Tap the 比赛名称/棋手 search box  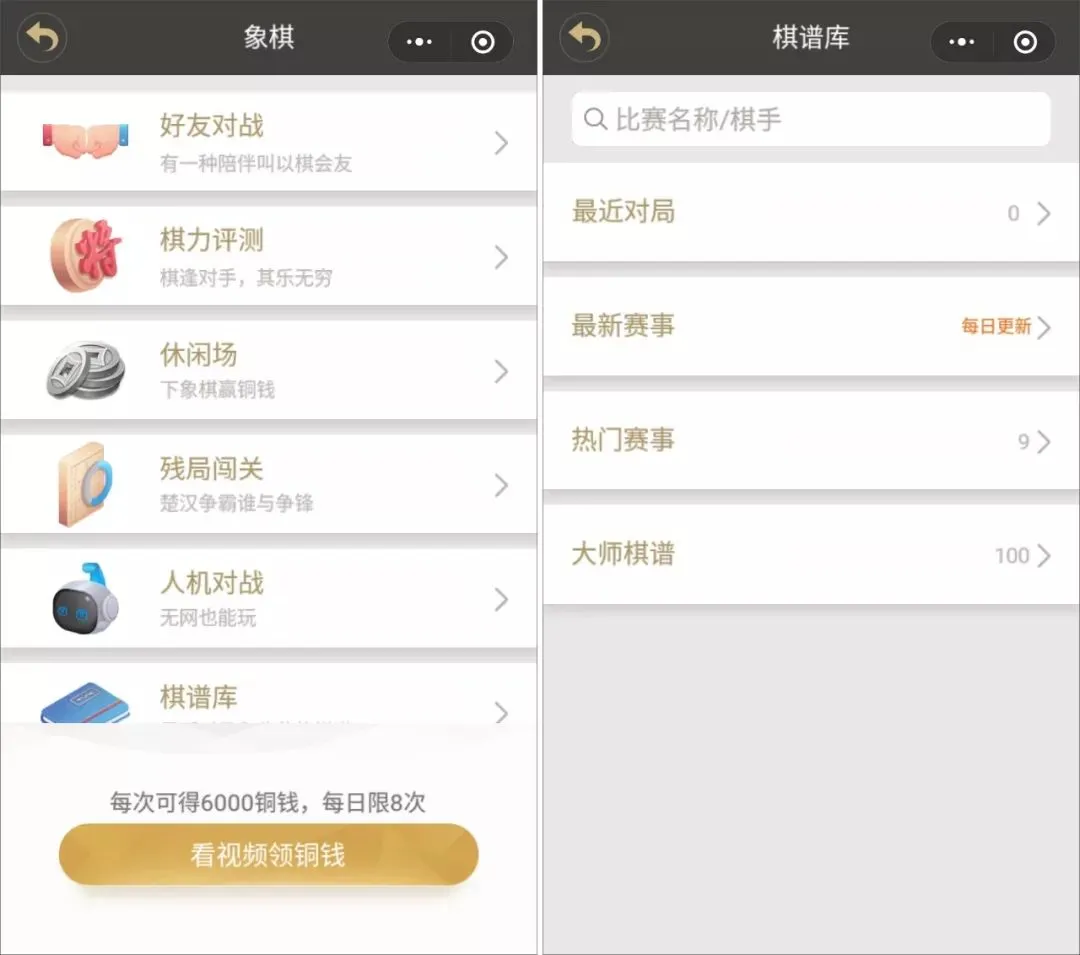[x=810, y=120]
